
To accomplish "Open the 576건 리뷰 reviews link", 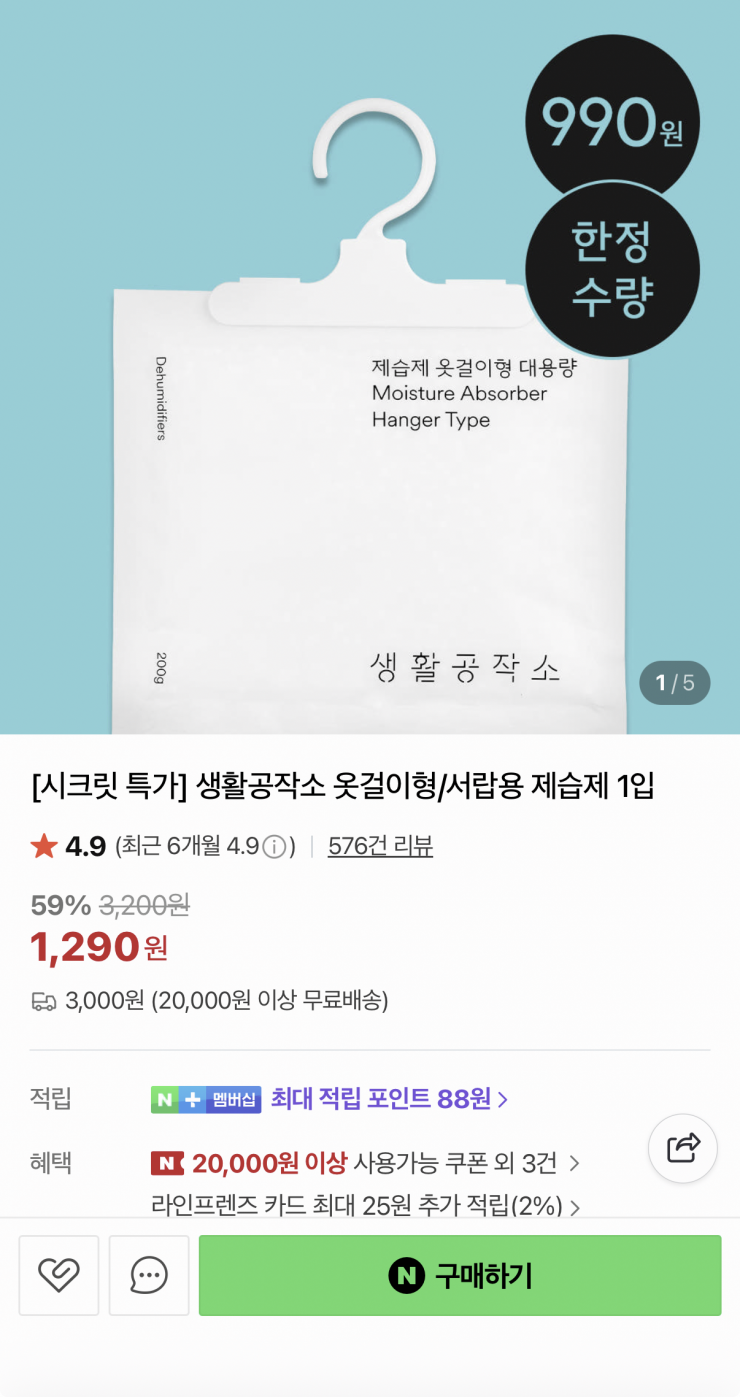I will pos(380,845).
